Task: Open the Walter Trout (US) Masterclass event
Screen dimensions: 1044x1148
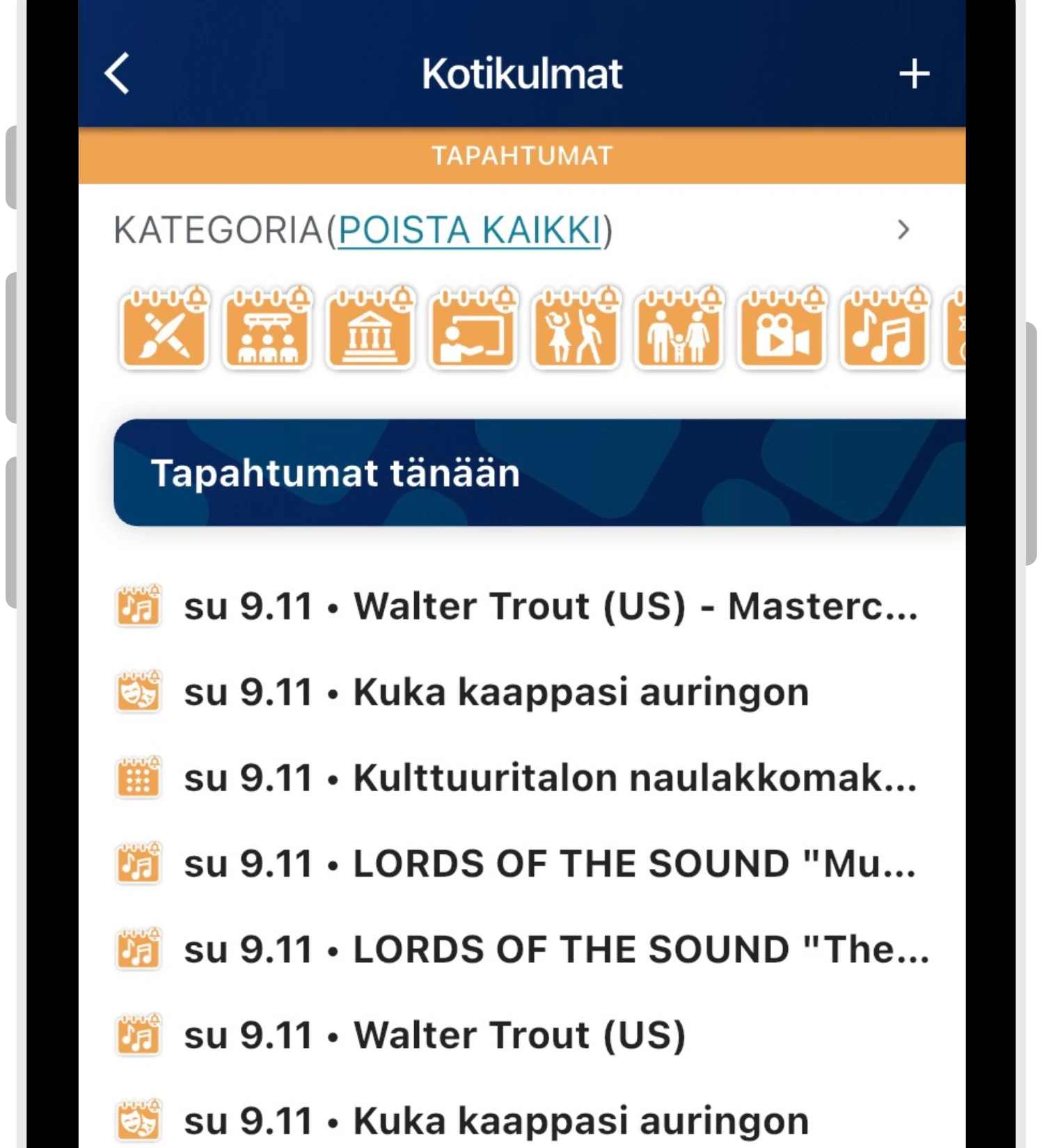Action: [550, 606]
